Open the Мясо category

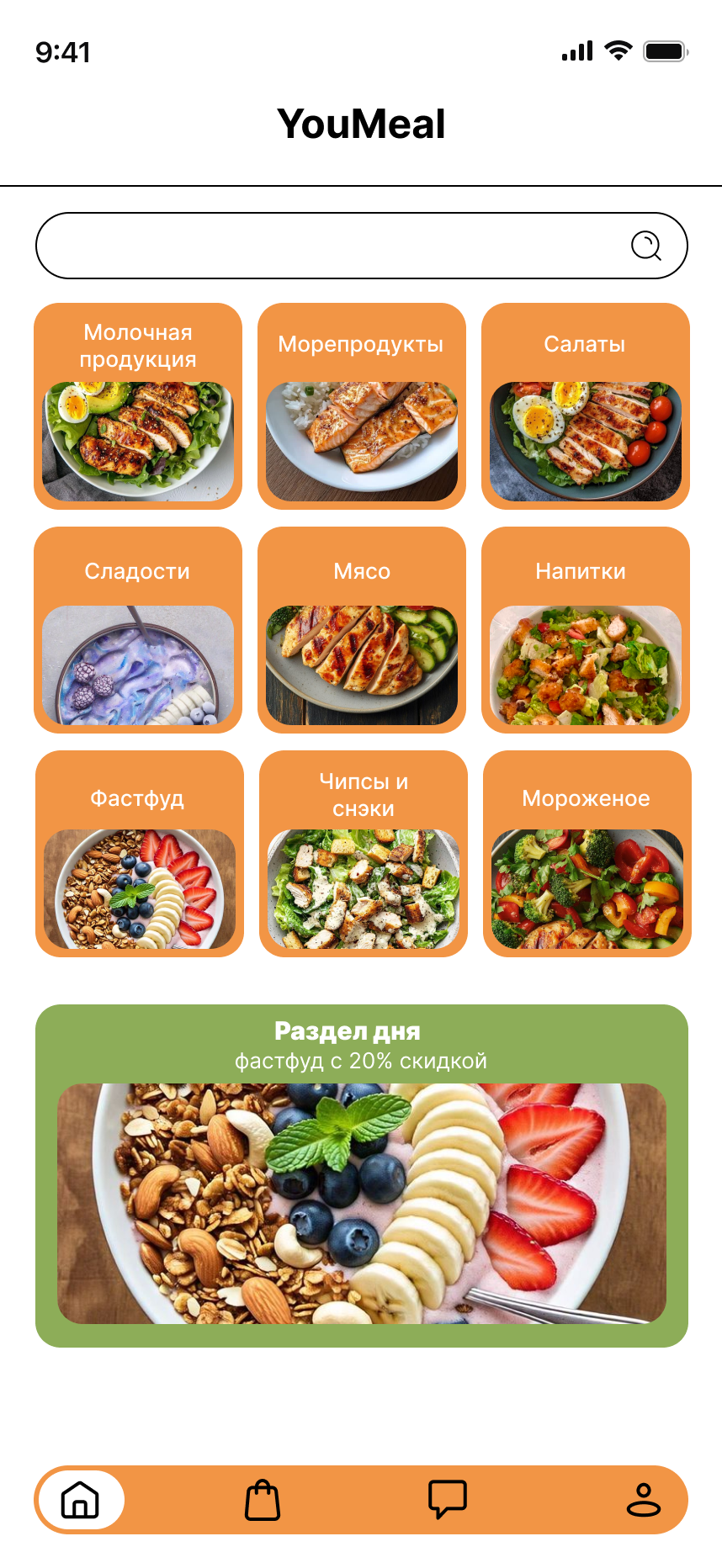(x=362, y=630)
